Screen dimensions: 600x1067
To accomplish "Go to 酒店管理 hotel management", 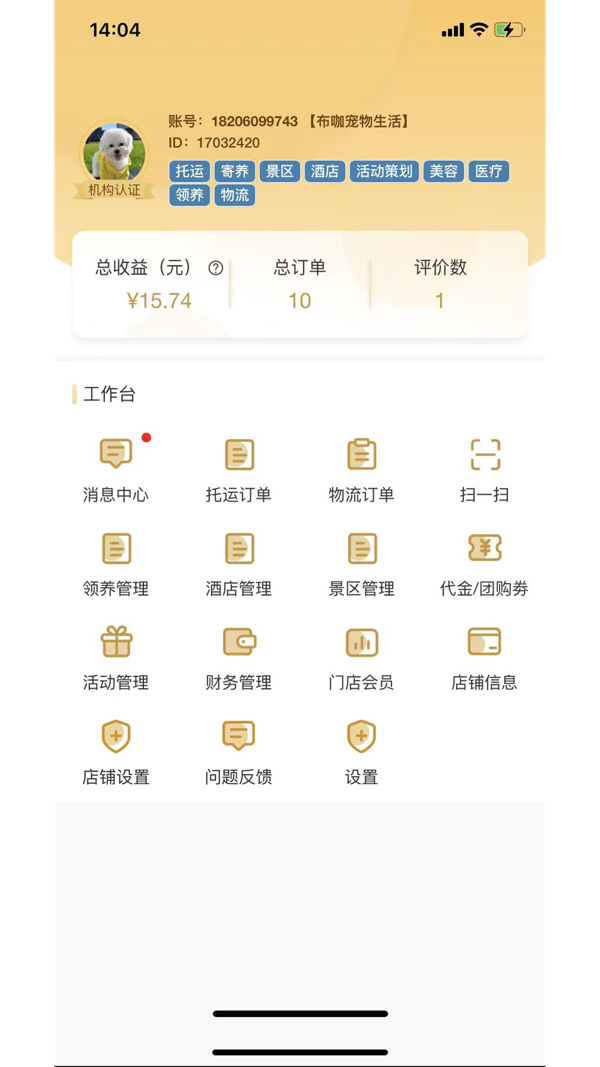I will (x=238, y=562).
